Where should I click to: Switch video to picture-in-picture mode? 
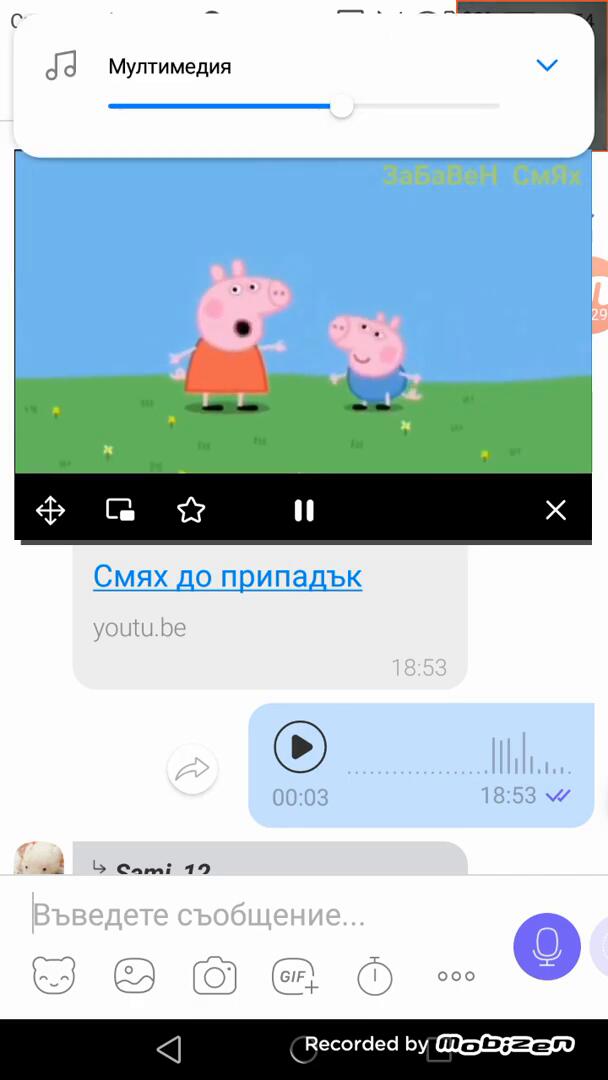121,511
